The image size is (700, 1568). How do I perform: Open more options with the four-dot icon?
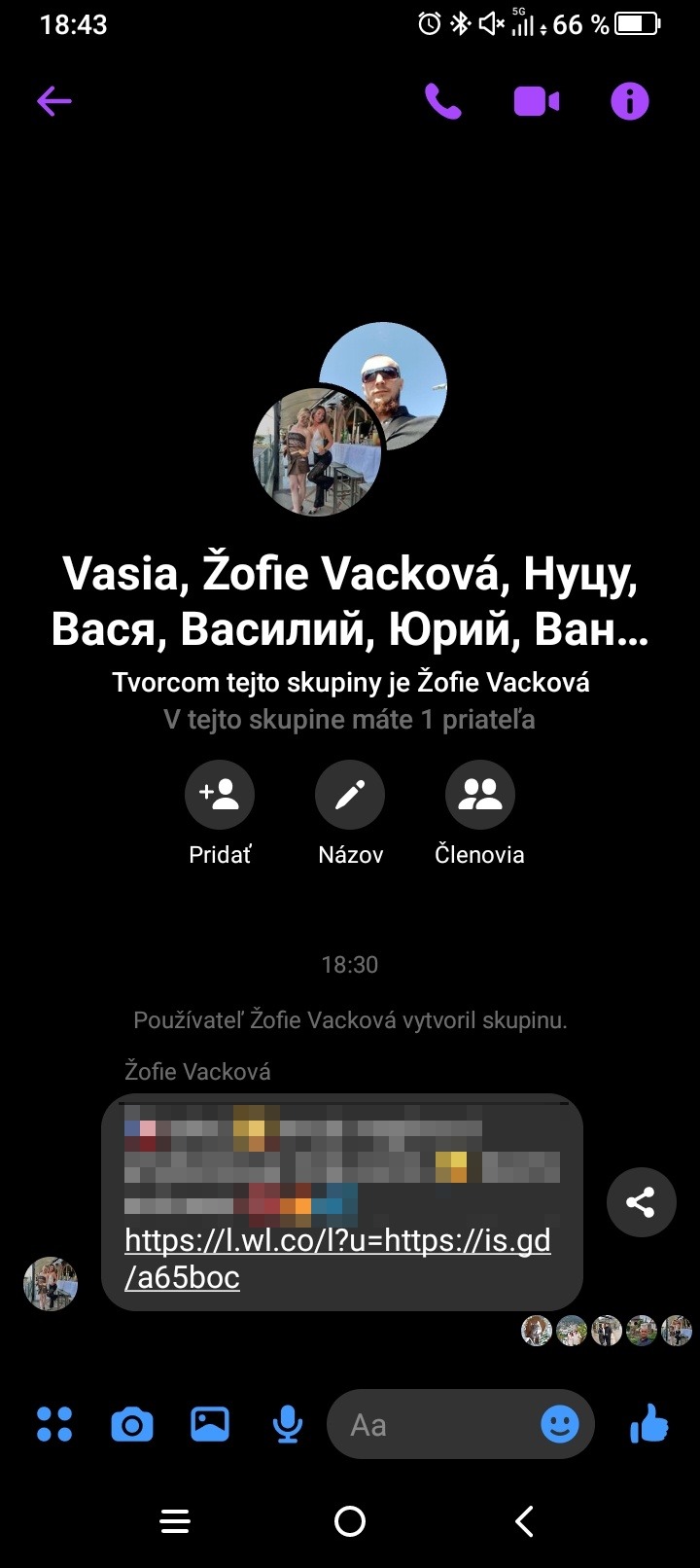point(54,1425)
